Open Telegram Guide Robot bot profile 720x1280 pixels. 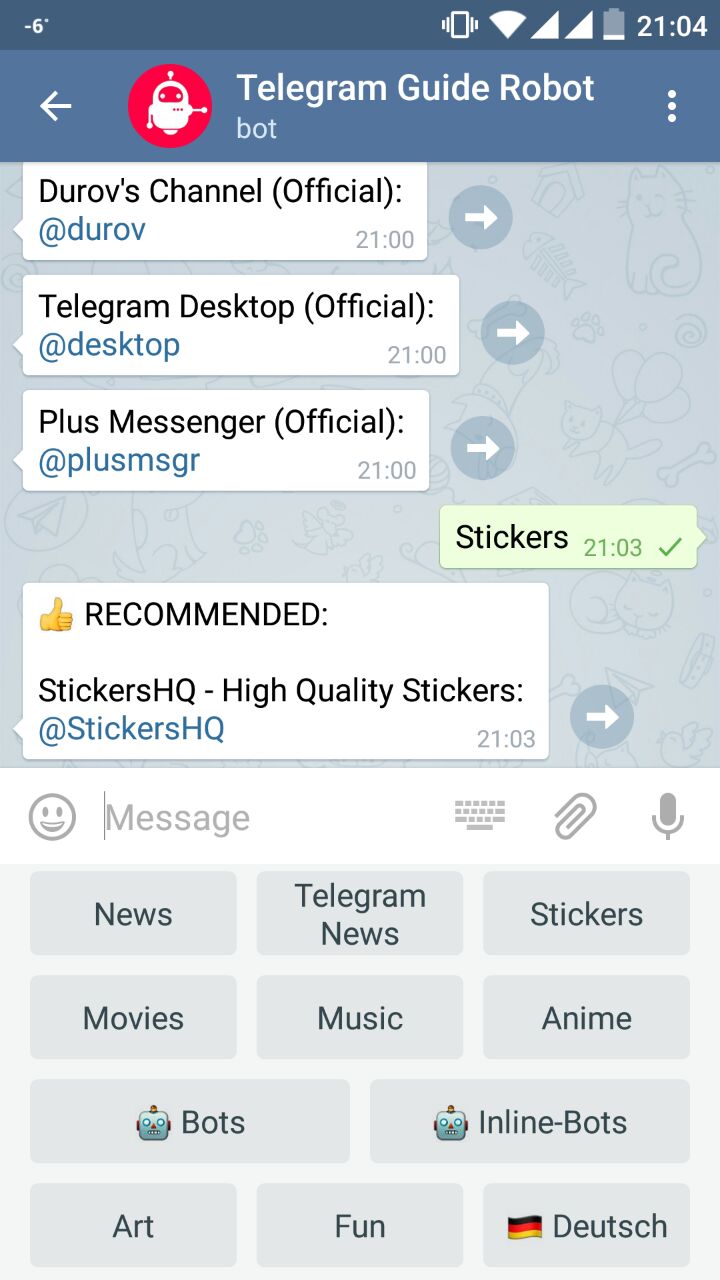click(x=415, y=105)
